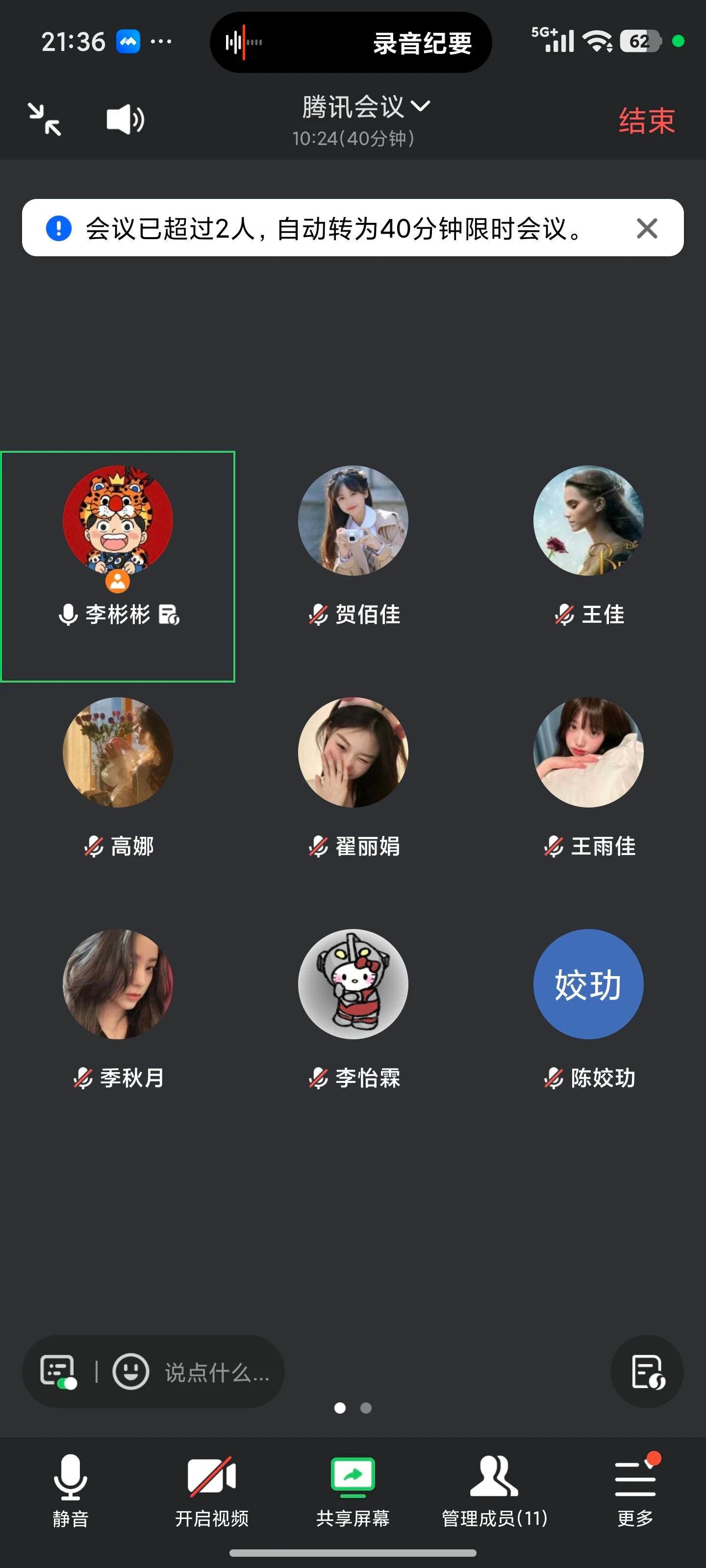706x1568 pixels.
Task: Start screen sharing via 共享屏幕
Action: [353, 1491]
